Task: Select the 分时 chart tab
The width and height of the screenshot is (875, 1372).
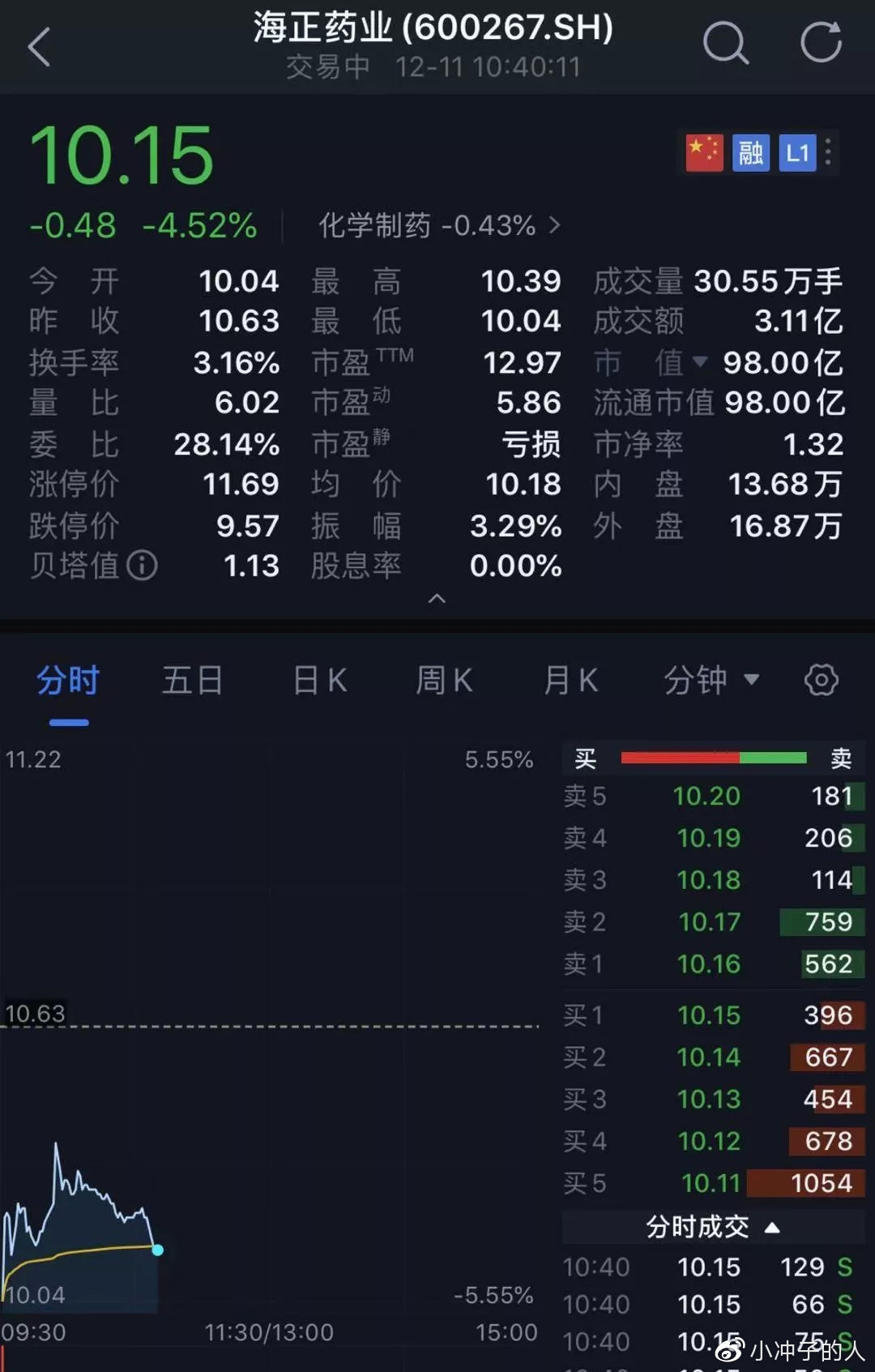Action: pyautogui.click(x=68, y=681)
